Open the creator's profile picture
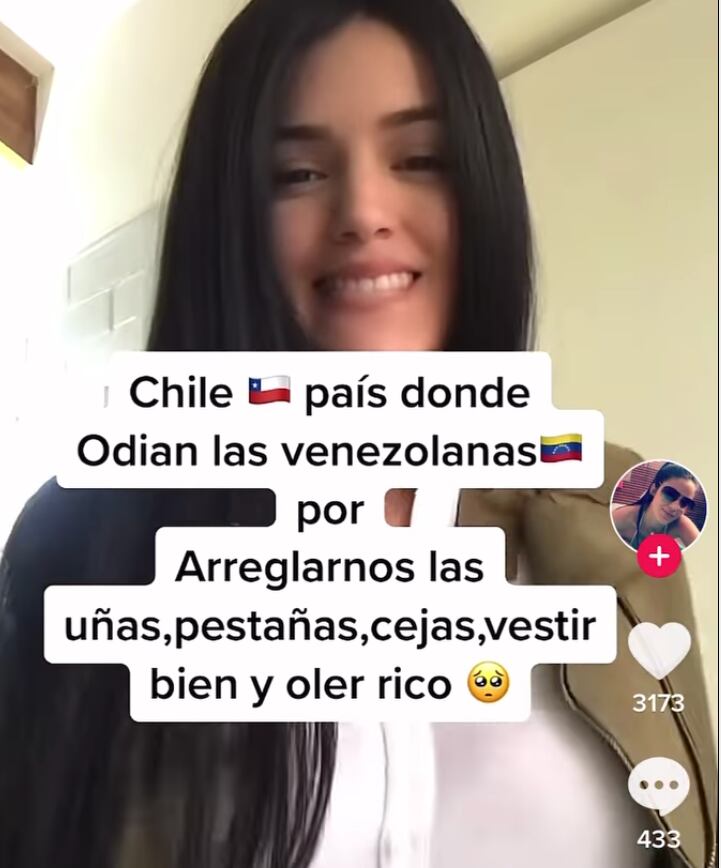 [657, 506]
